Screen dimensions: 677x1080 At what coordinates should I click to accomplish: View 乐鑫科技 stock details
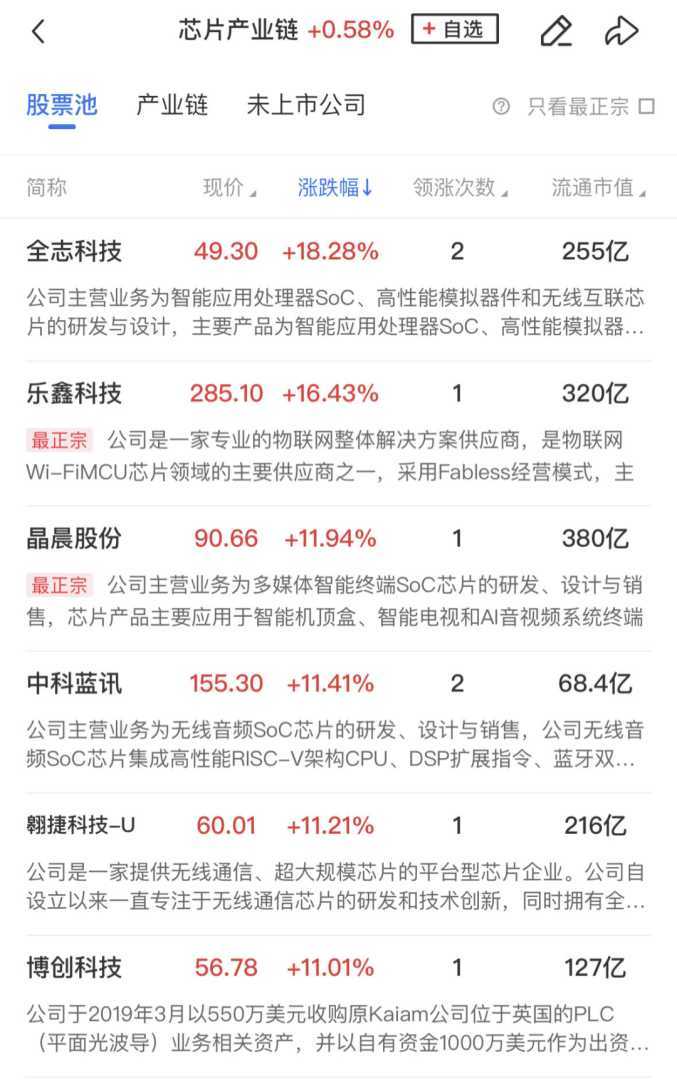pos(74,393)
